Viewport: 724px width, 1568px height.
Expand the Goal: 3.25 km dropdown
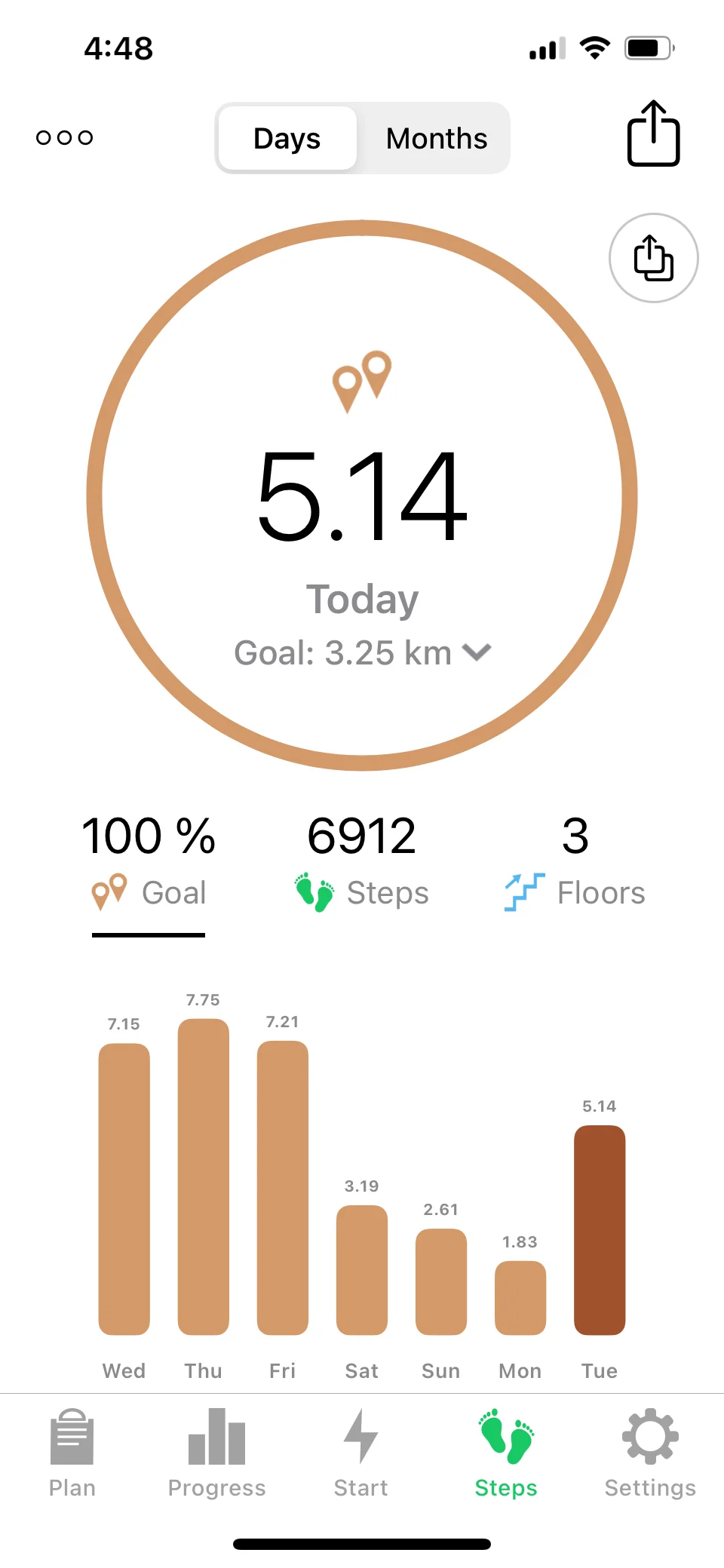coord(362,653)
